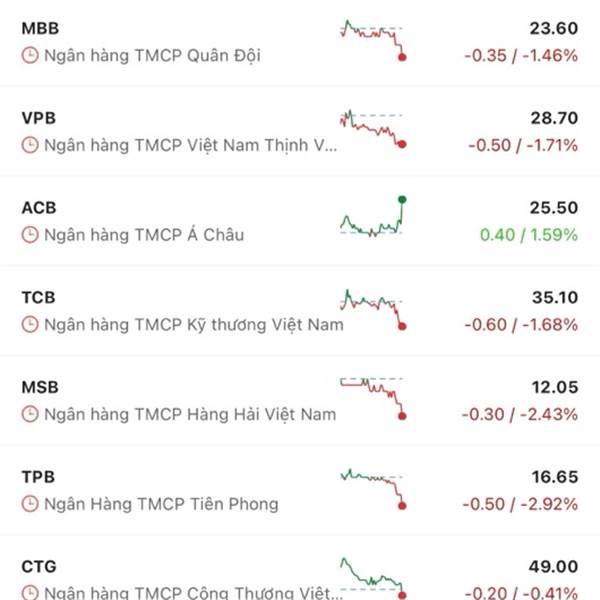
Task: Open the CTG stock row
Action: 300,578
